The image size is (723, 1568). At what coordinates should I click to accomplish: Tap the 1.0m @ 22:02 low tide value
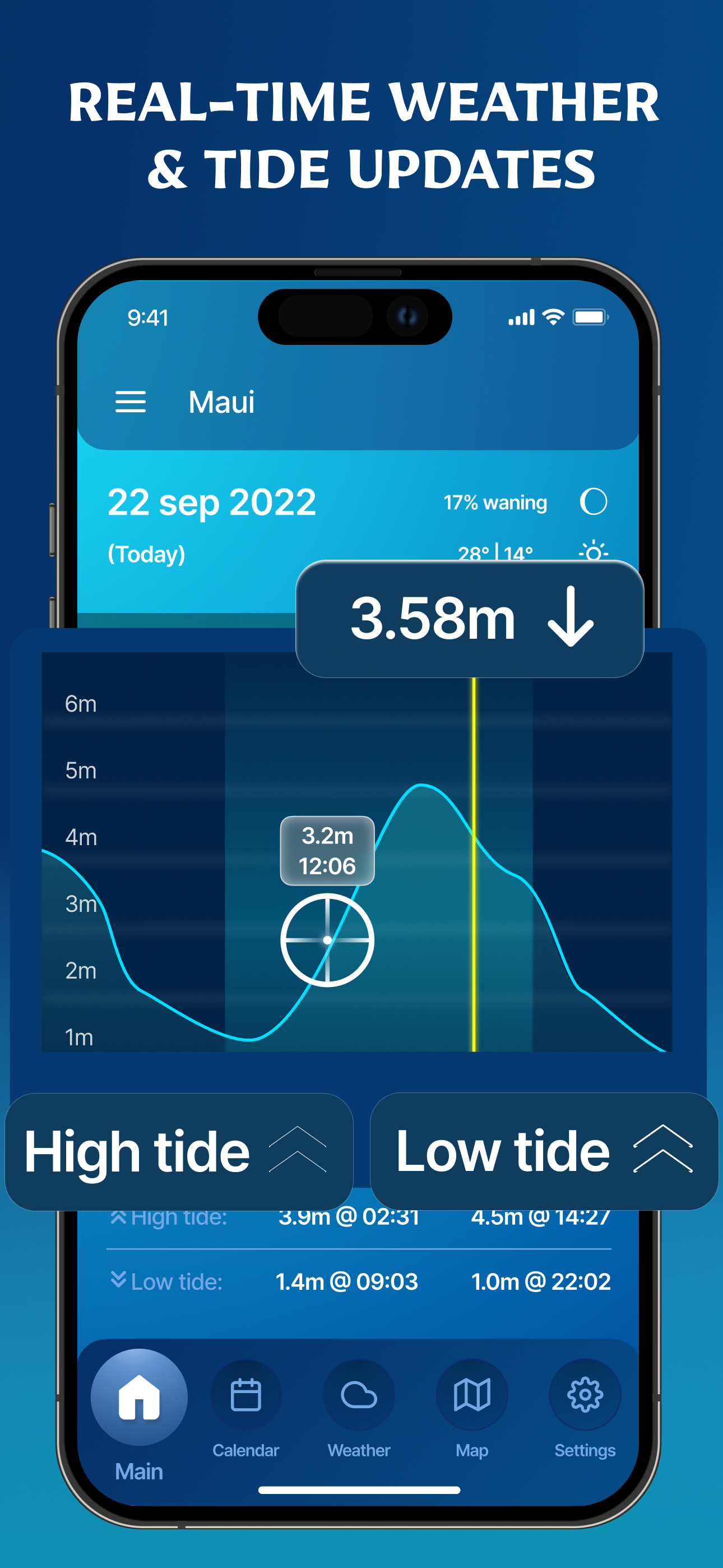click(540, 1280)
